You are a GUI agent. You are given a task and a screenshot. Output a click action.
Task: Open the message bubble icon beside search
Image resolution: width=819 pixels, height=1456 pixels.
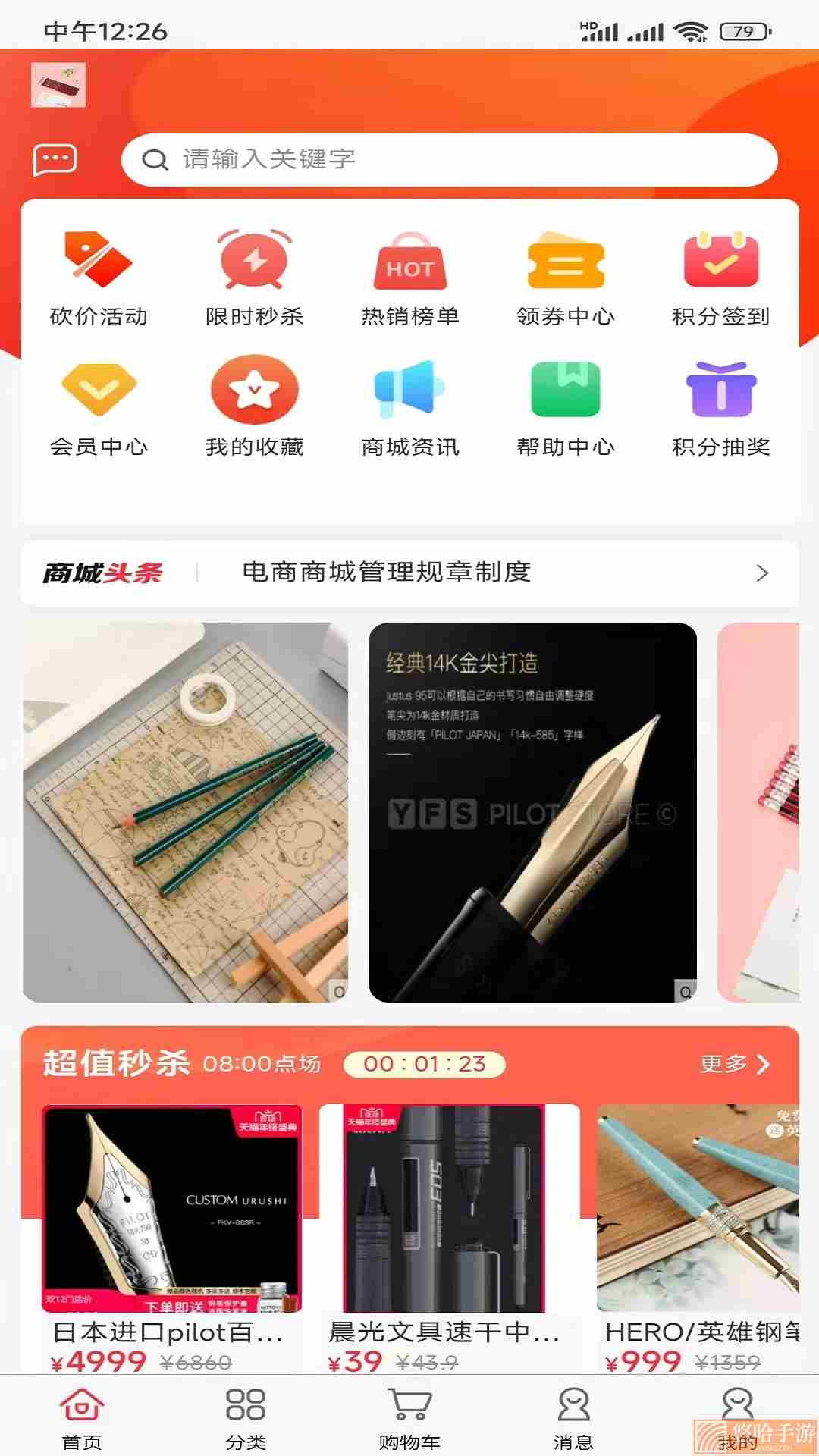[x=55, y=160]
